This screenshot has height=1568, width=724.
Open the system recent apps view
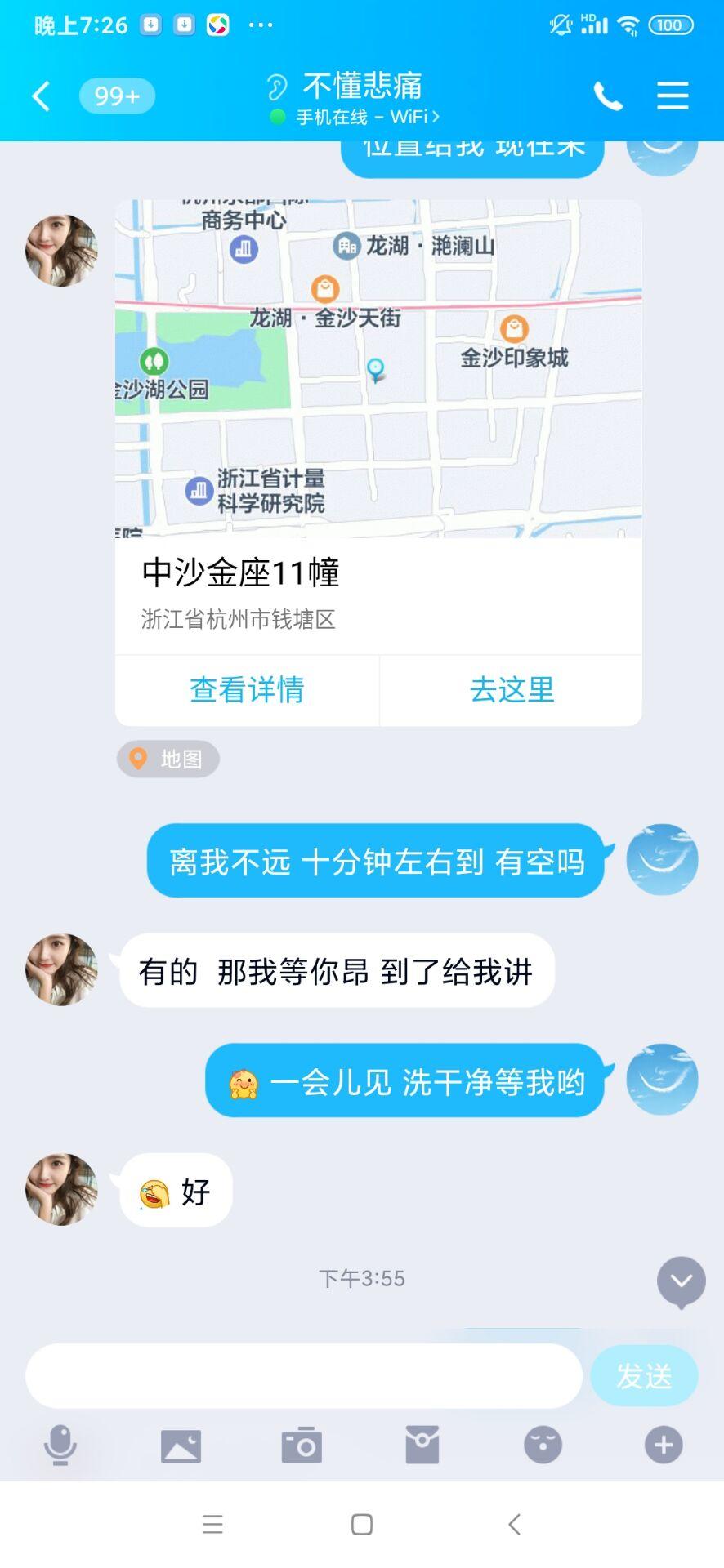click(212, 1524)
